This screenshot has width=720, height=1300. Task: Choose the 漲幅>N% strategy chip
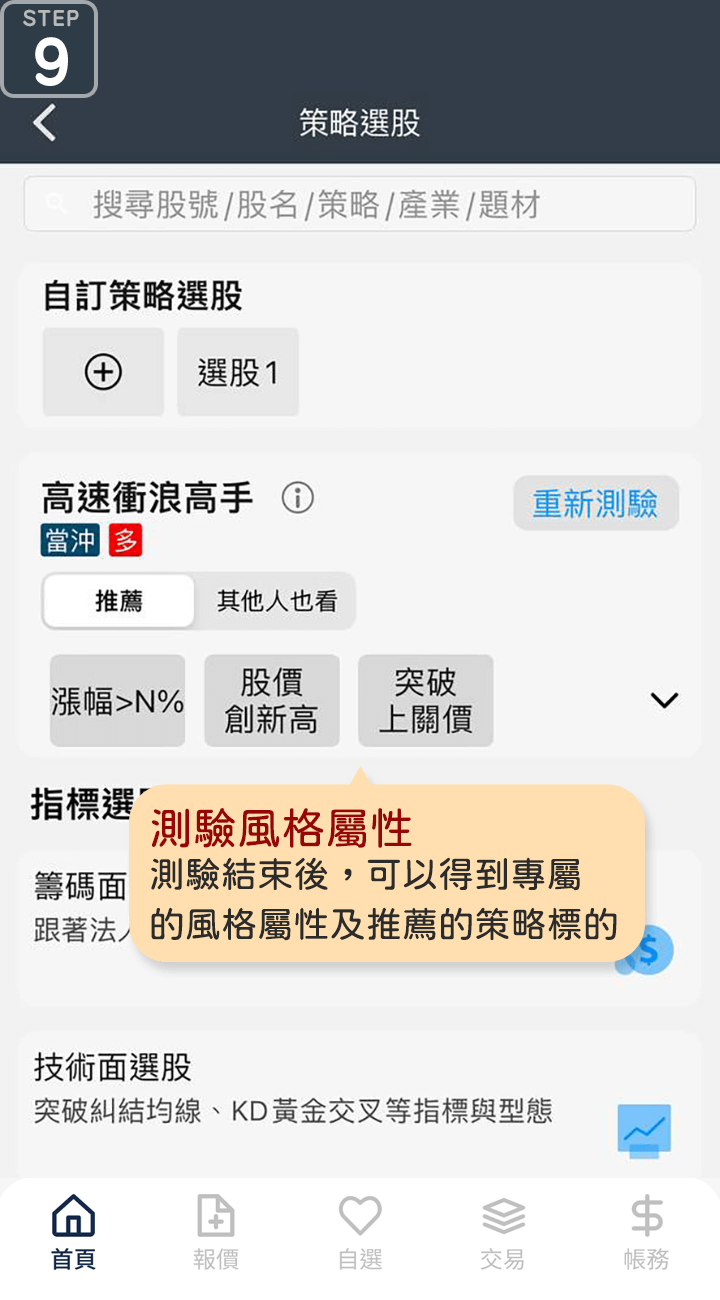click(118, 701)
